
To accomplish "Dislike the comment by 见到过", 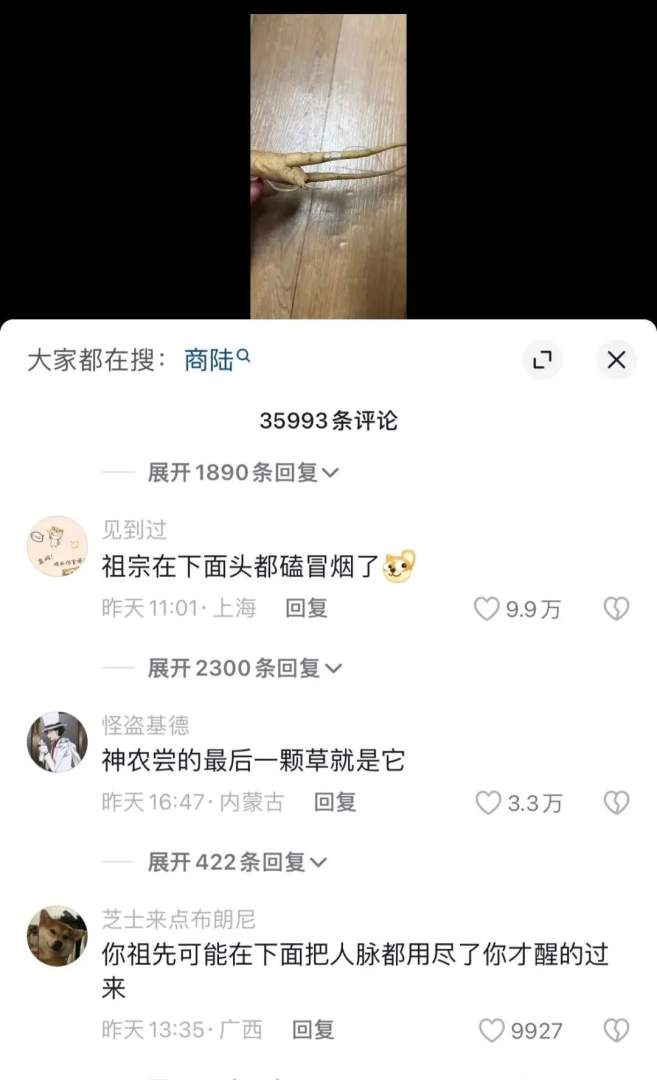I will 616,608.
